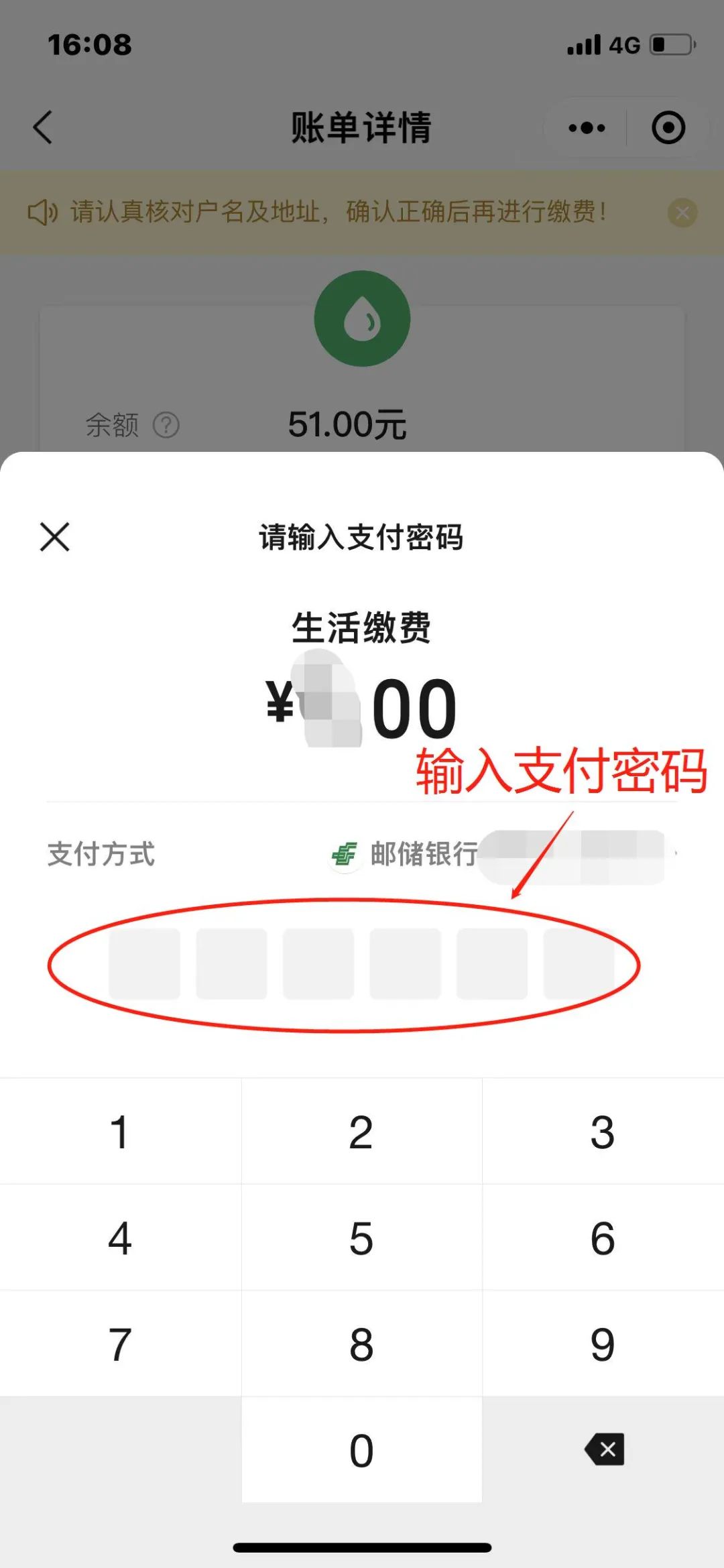Enter digit 7 on the keypad
The image size is (724, 1568).
pos(120,1344)
